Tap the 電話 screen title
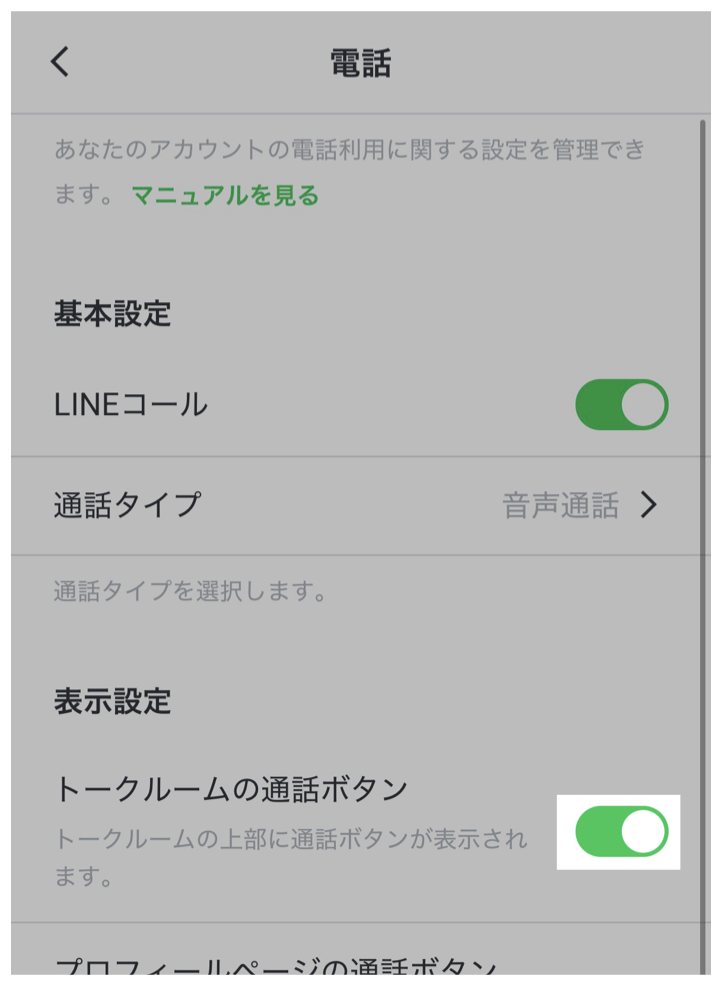 point(360,59)
